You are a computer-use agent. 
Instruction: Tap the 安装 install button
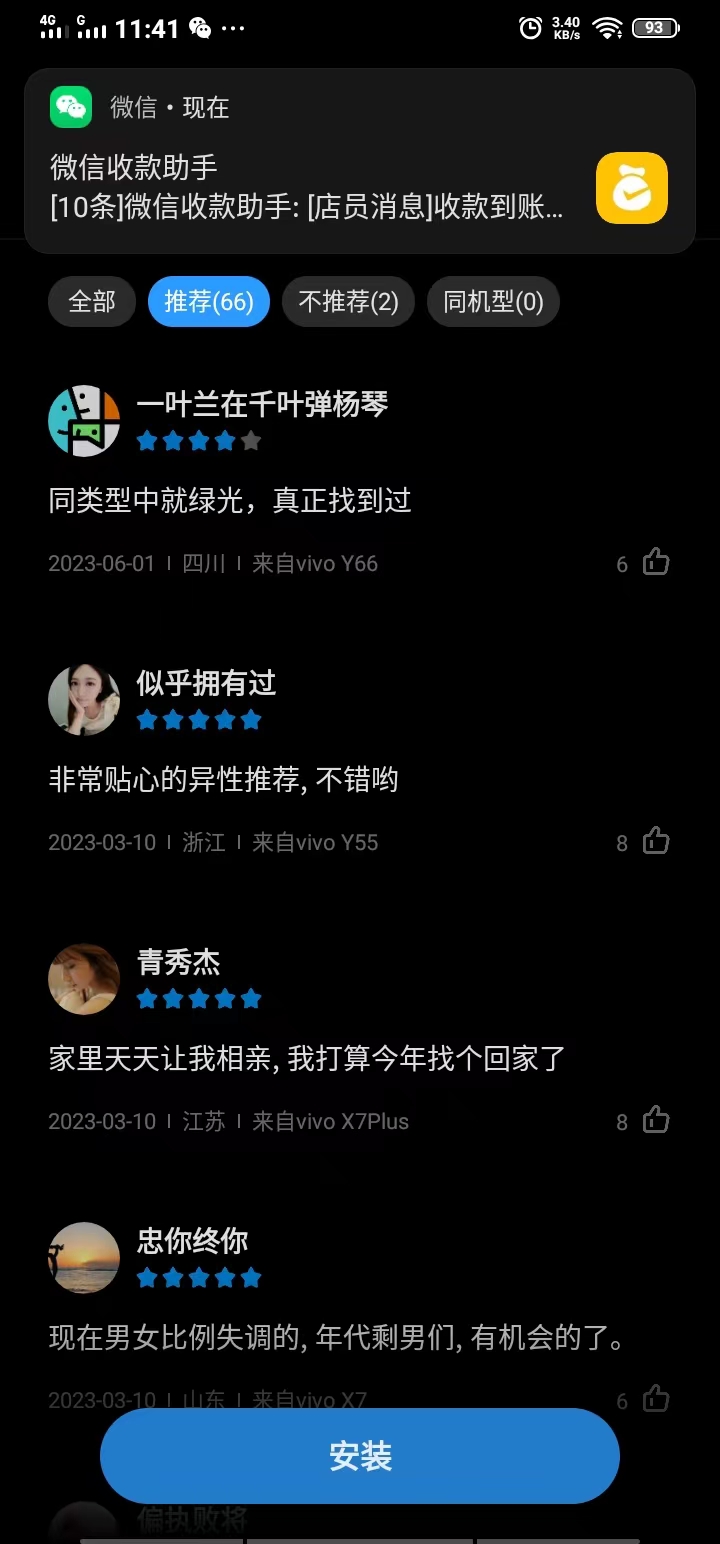(360, 1455)
